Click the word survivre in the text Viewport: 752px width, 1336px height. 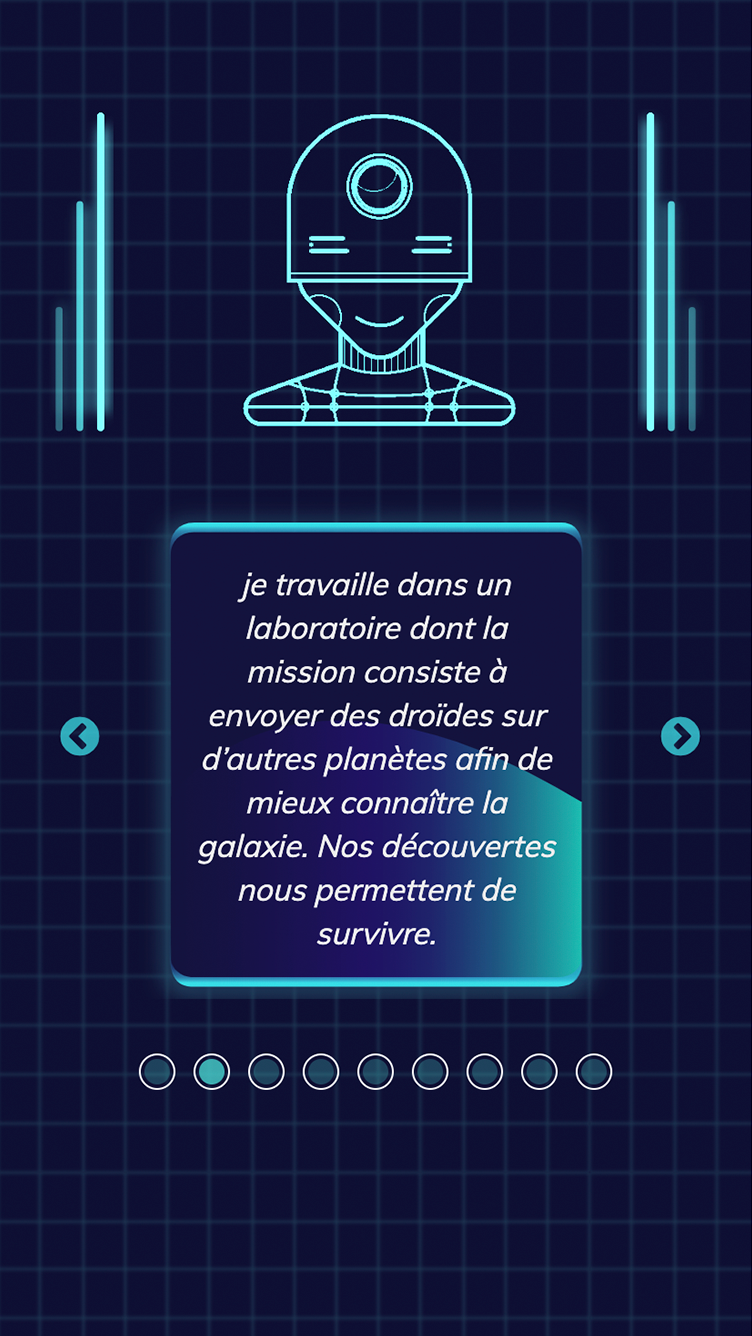[378, 935]
